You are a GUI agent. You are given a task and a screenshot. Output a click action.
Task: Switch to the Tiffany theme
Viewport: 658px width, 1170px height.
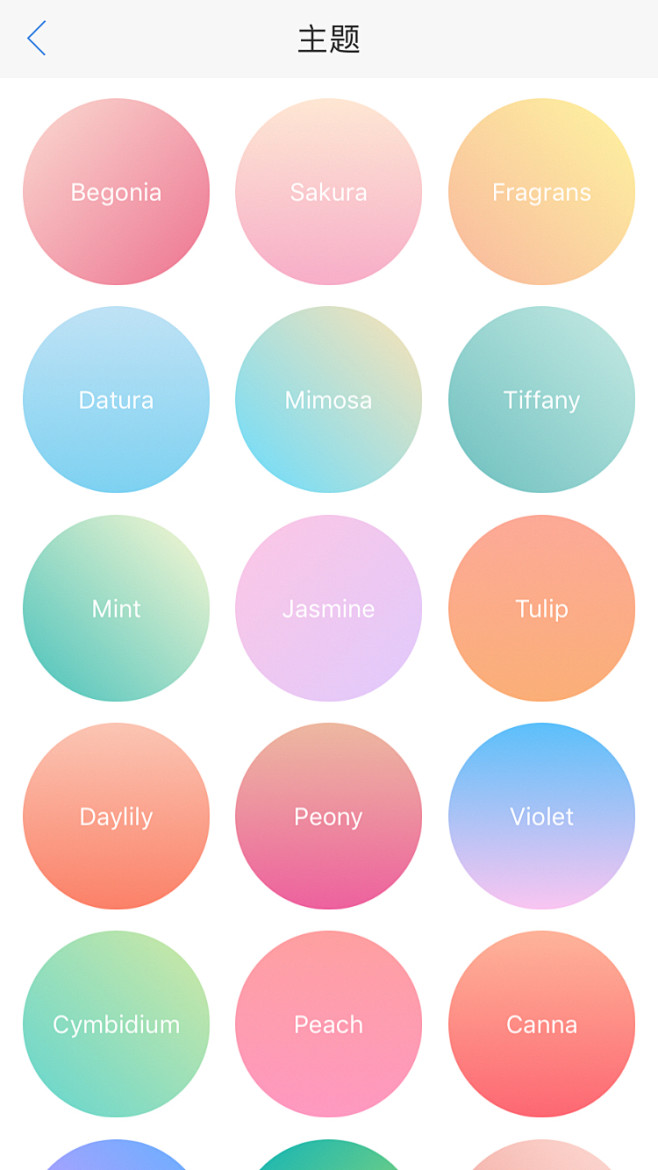[541, 400]
